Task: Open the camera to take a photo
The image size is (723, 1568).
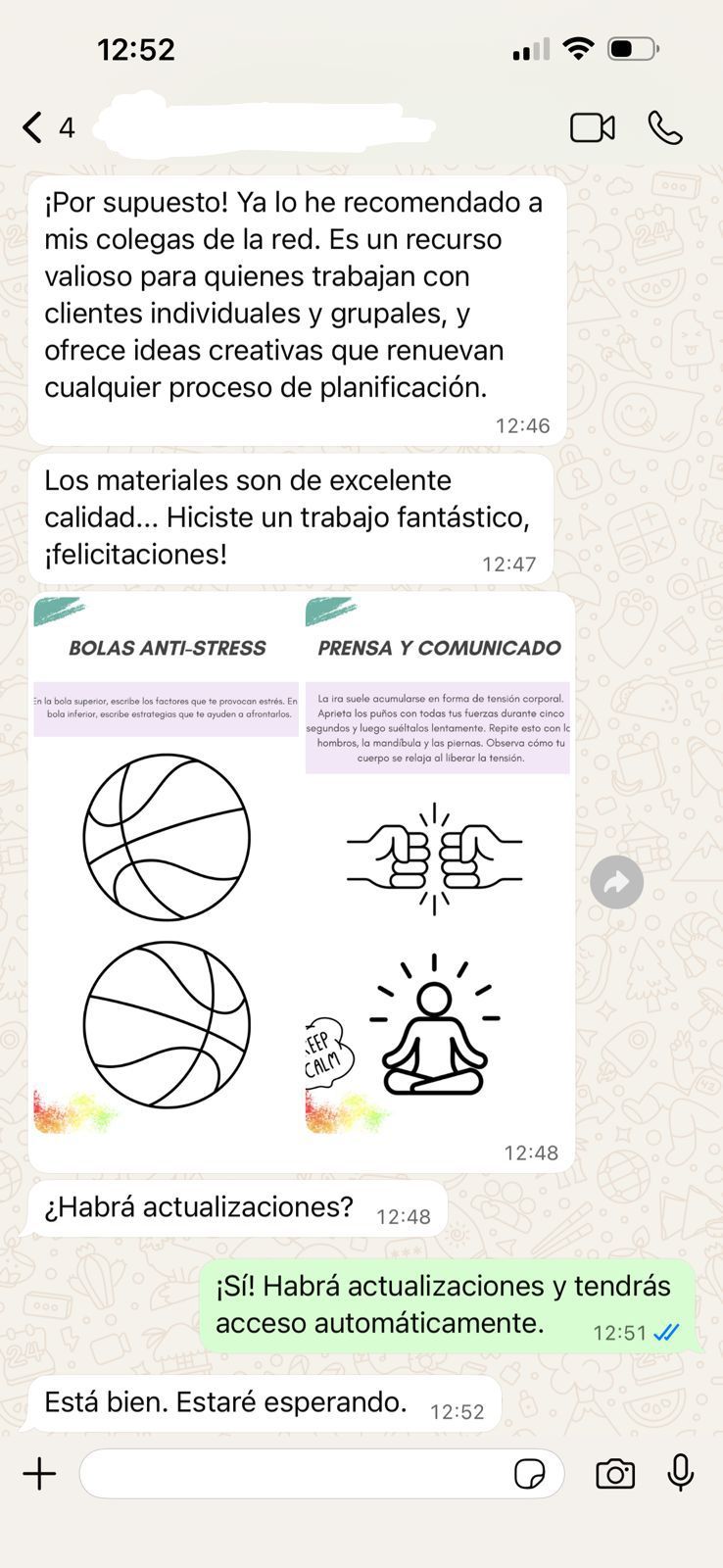Action: pyautogui.click(x=615, y=1473)
